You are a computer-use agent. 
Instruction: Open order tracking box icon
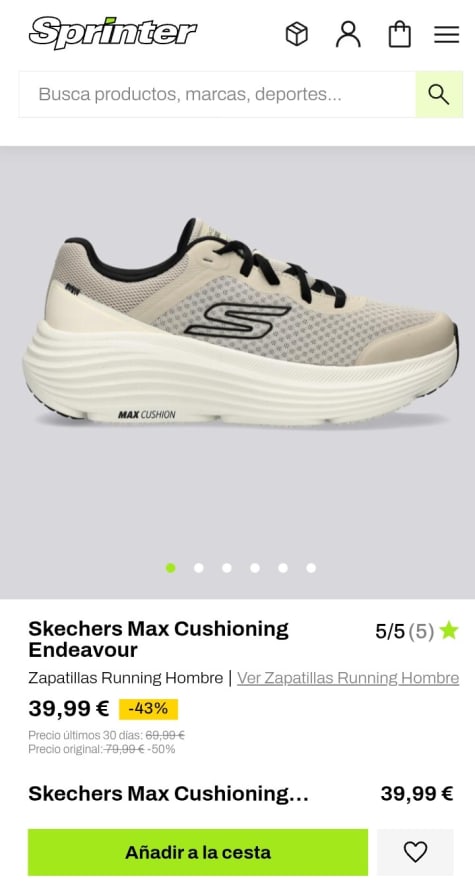coord(296,35)
